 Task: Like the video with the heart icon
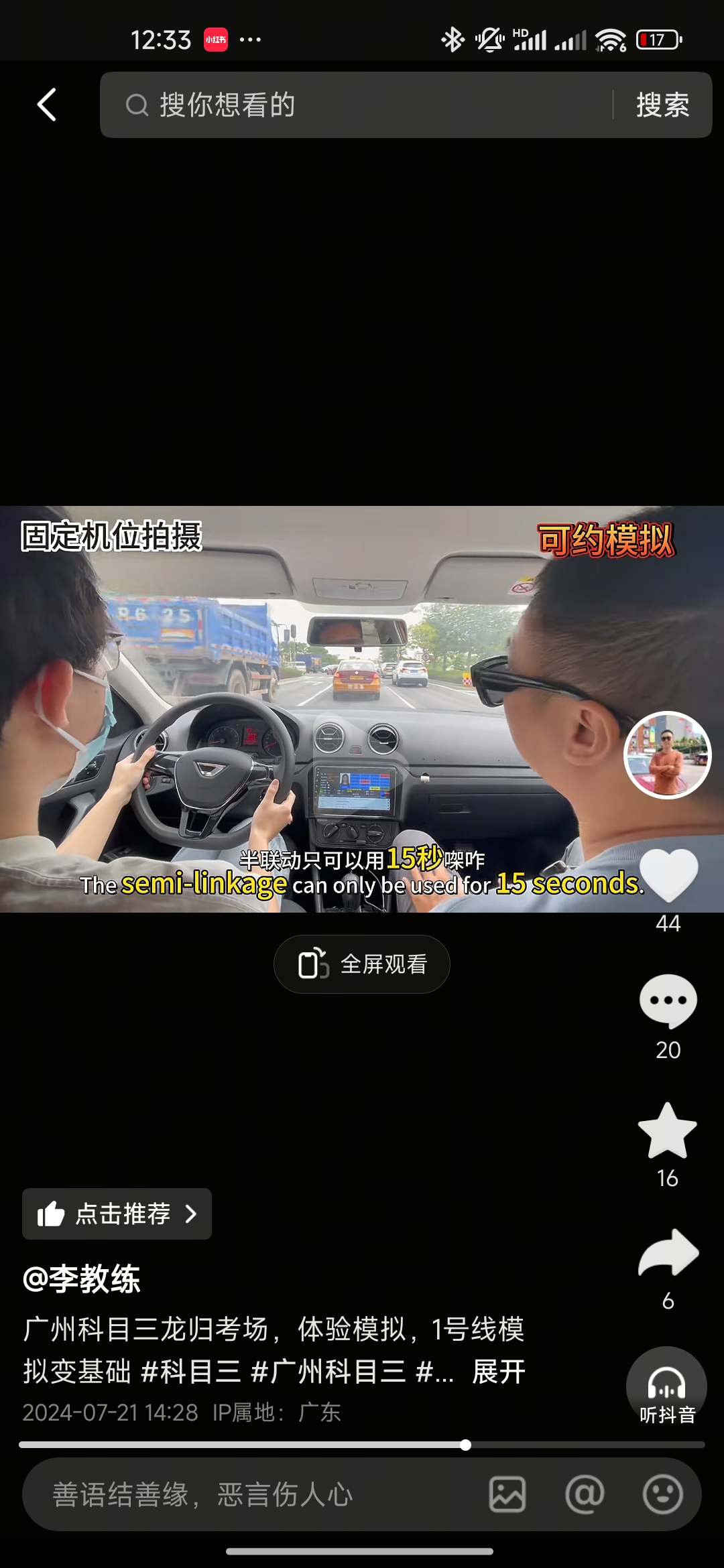pyautogui.click(x=668, y=875)
